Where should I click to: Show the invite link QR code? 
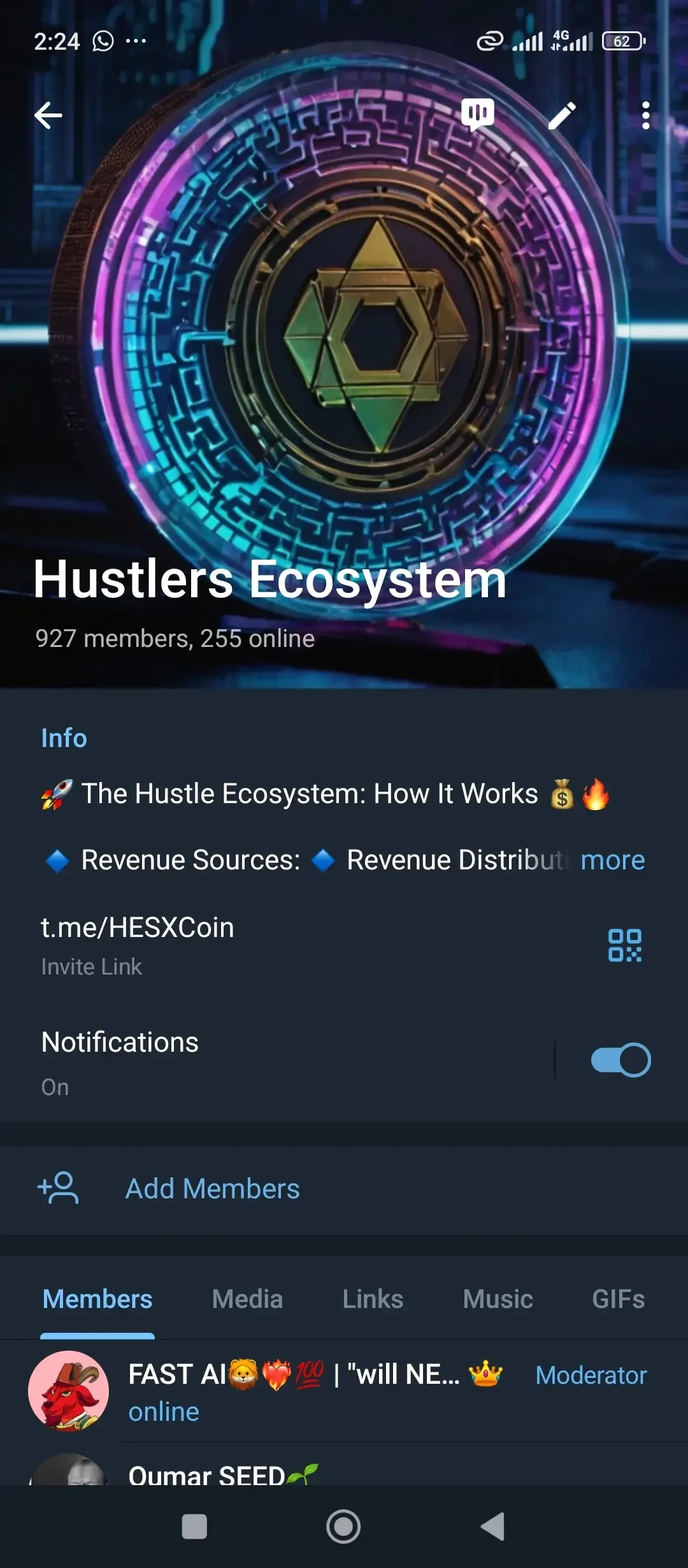(624, 945)
